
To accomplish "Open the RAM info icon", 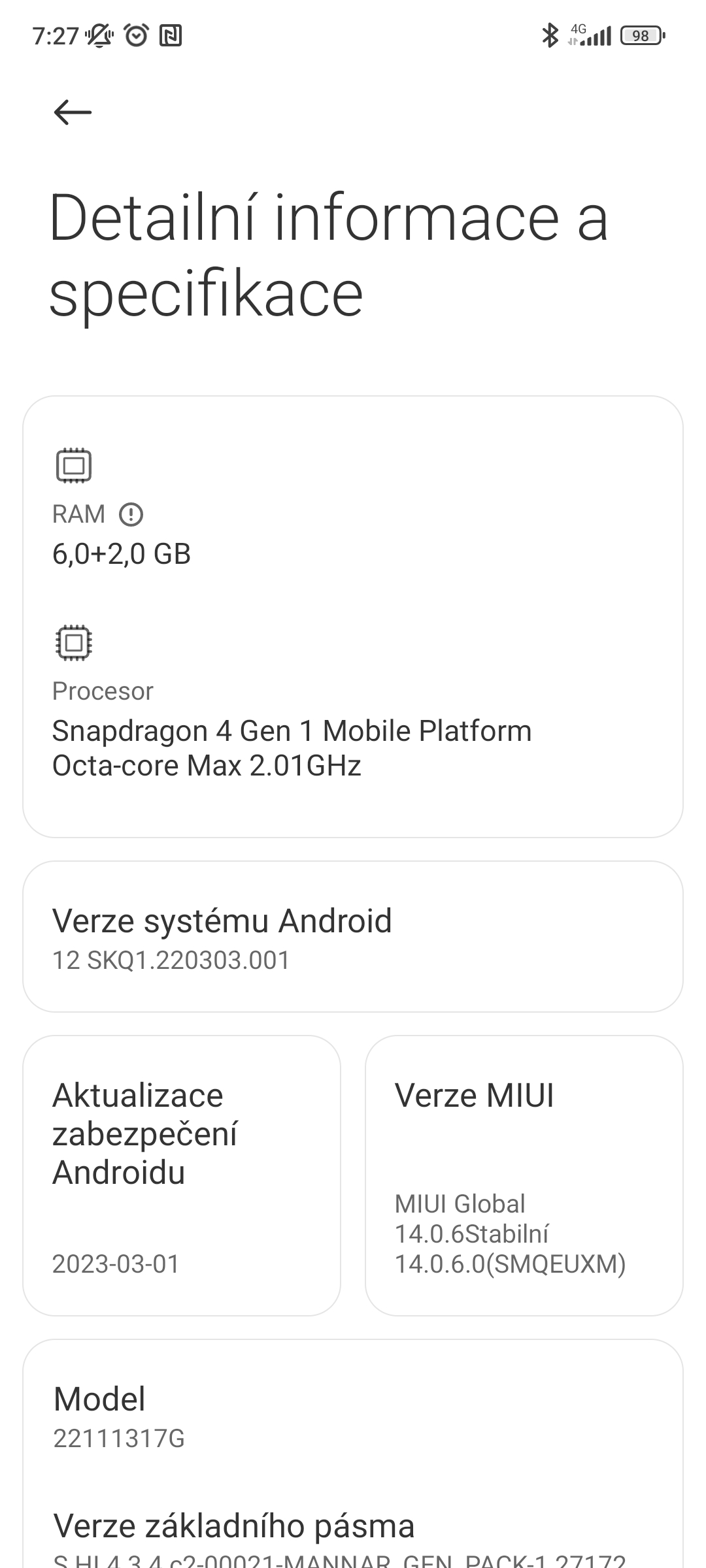I will click(x=131, y=514).
